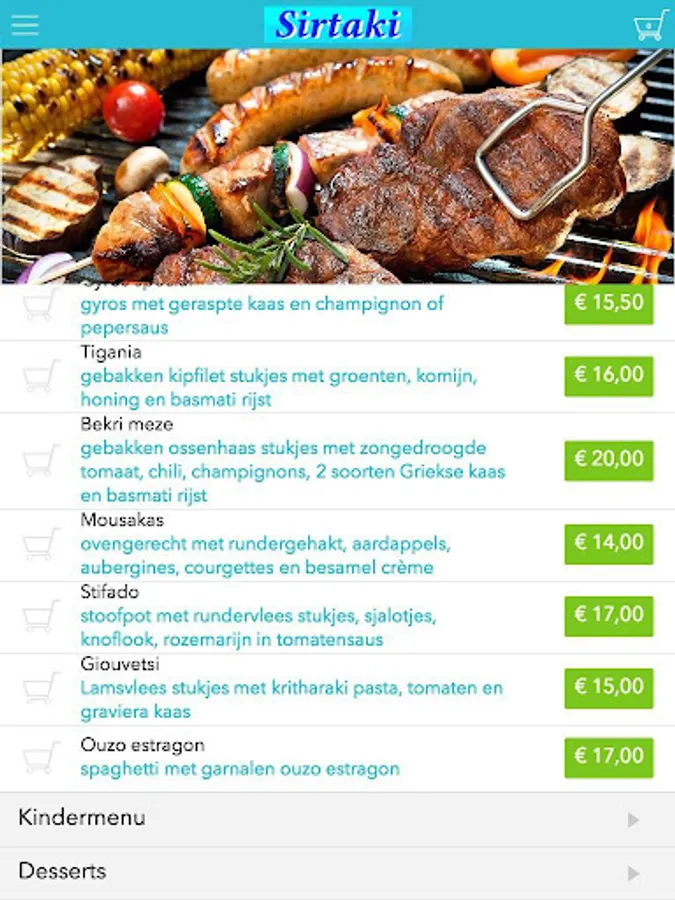This screenshot has height=900, width=675.
Task: Select the Stifado € 17,00 price button
Action: [x=608, y=616]
